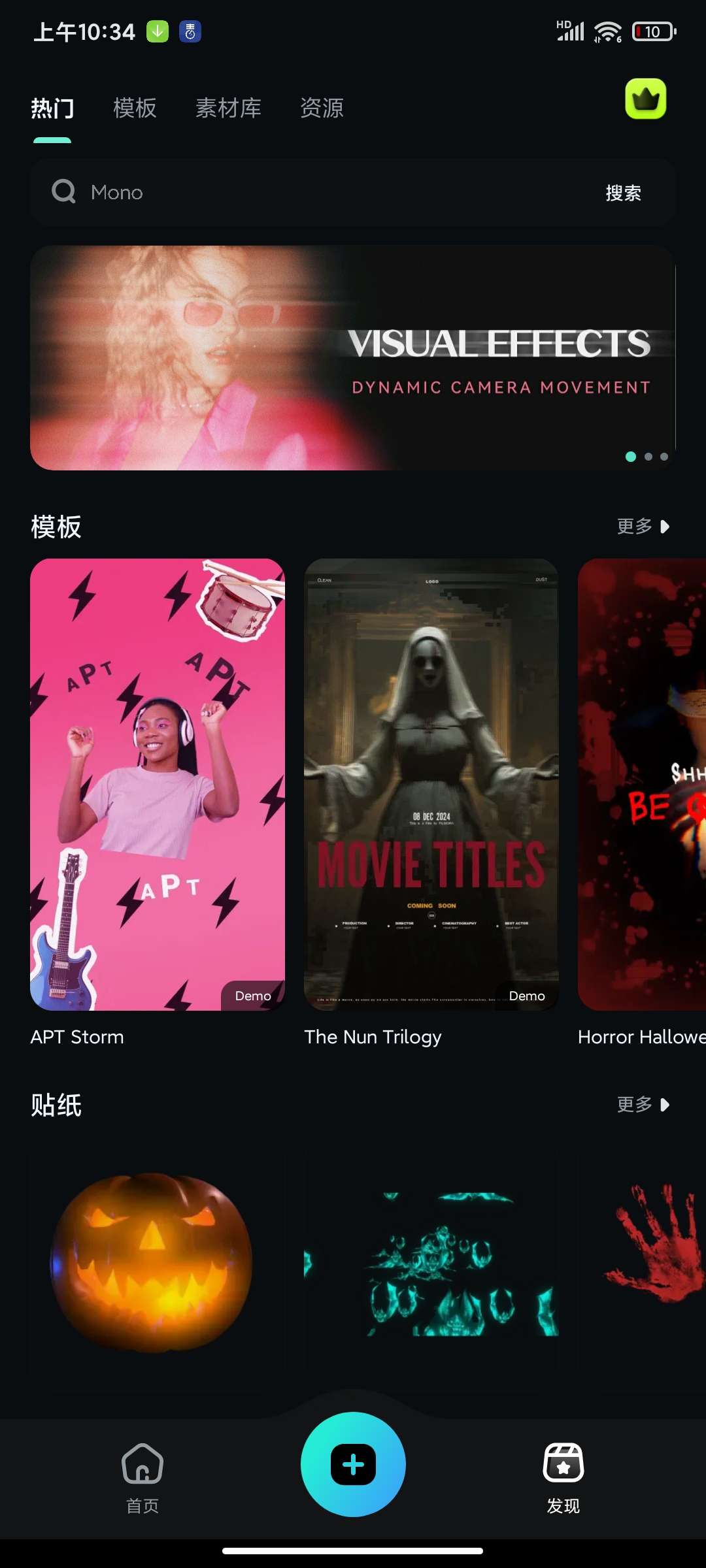Open The Nun Trilogy template
Viewport: 706px width, 1568px height.
pos(431,784)
